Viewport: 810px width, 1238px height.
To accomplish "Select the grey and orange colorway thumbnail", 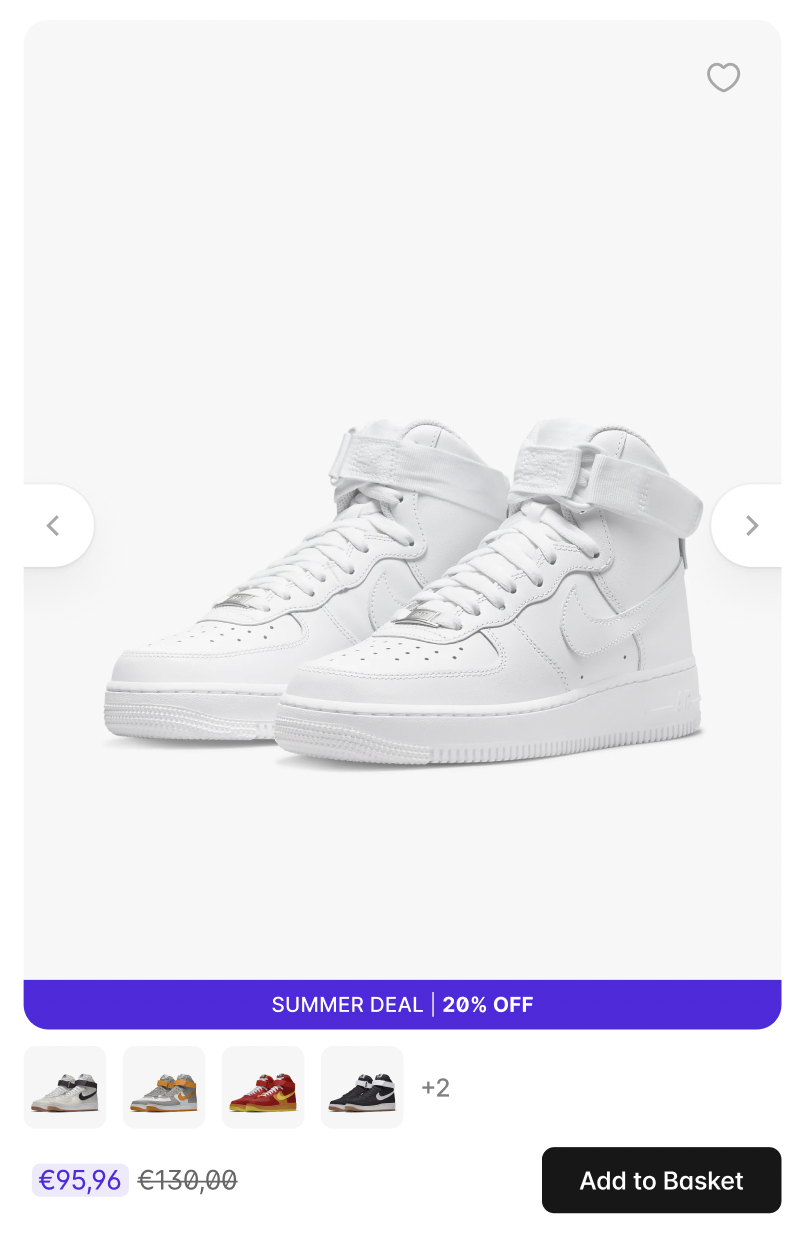I will coord(164,1087).
